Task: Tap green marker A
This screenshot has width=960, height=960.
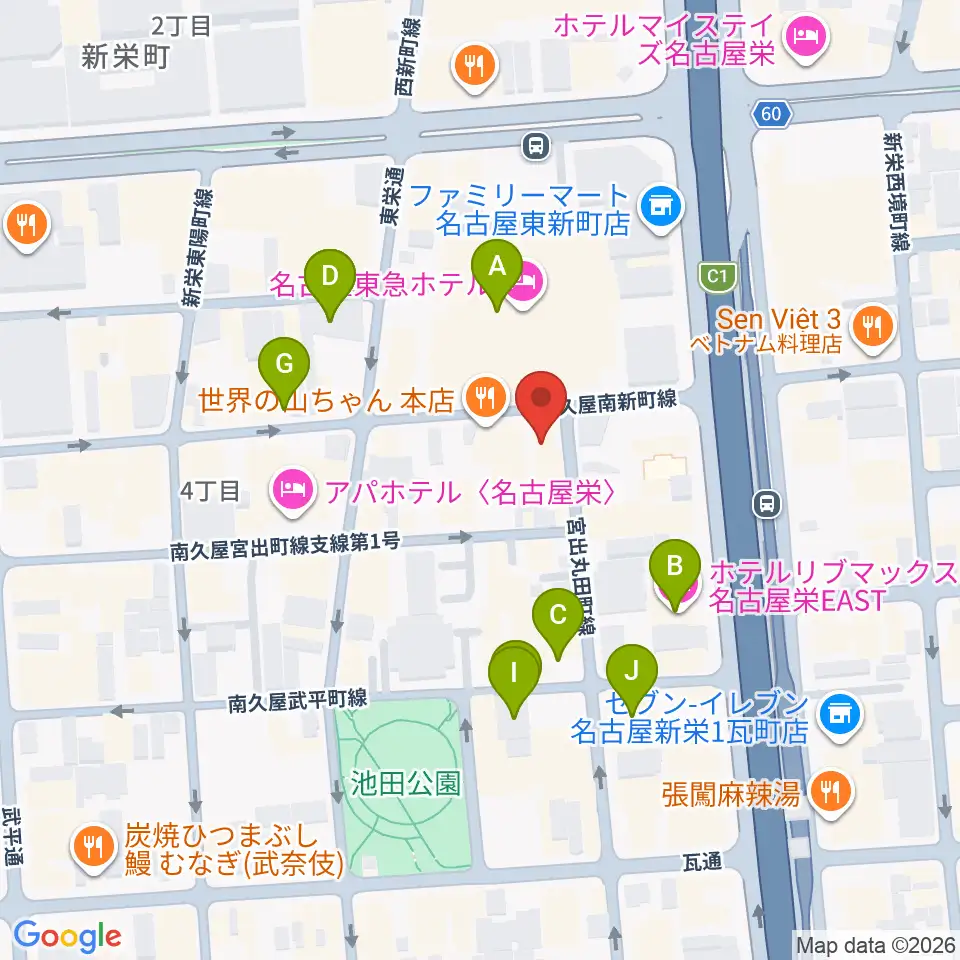Action: click(497, 274)
